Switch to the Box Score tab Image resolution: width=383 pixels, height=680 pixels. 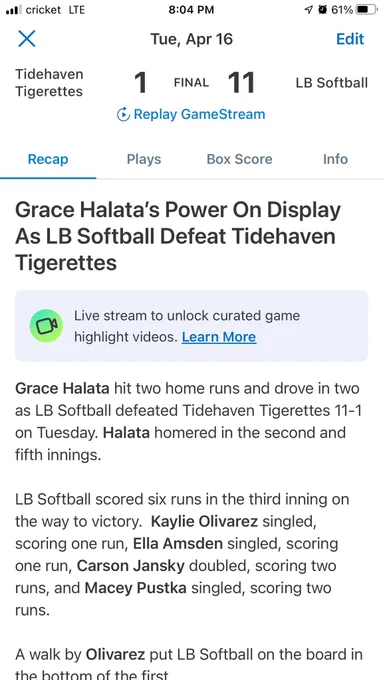click(239, 159)
